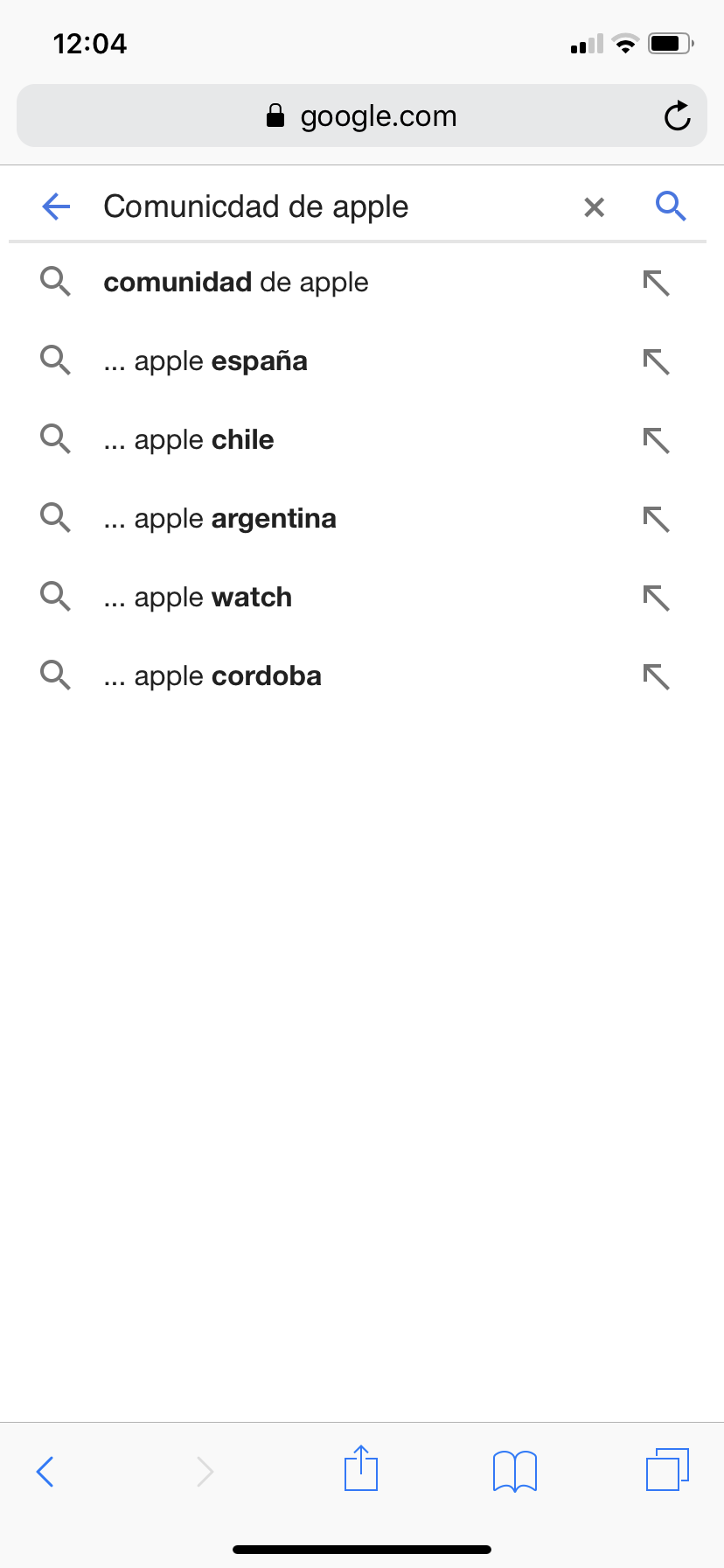Select suggestion apple españa

(x=205, y=361)
